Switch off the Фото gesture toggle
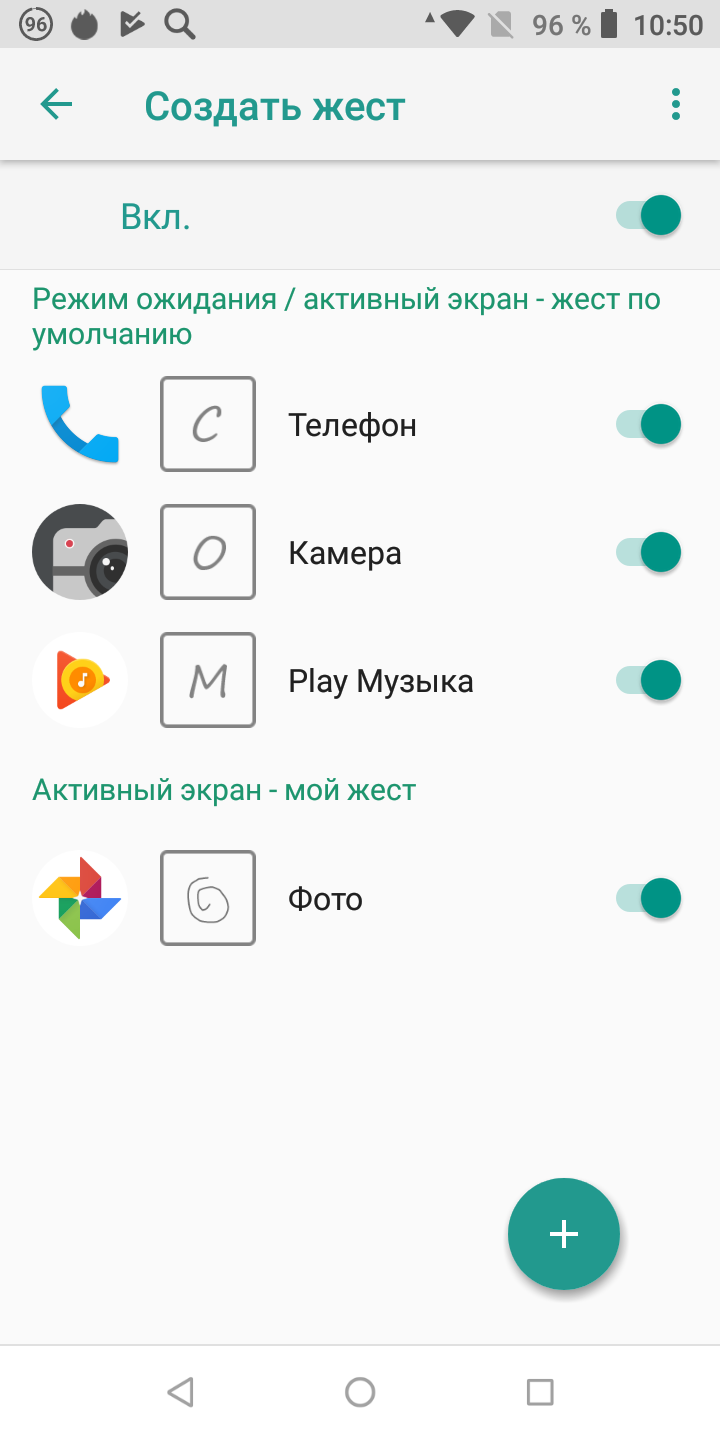 [x=648, y=899]
